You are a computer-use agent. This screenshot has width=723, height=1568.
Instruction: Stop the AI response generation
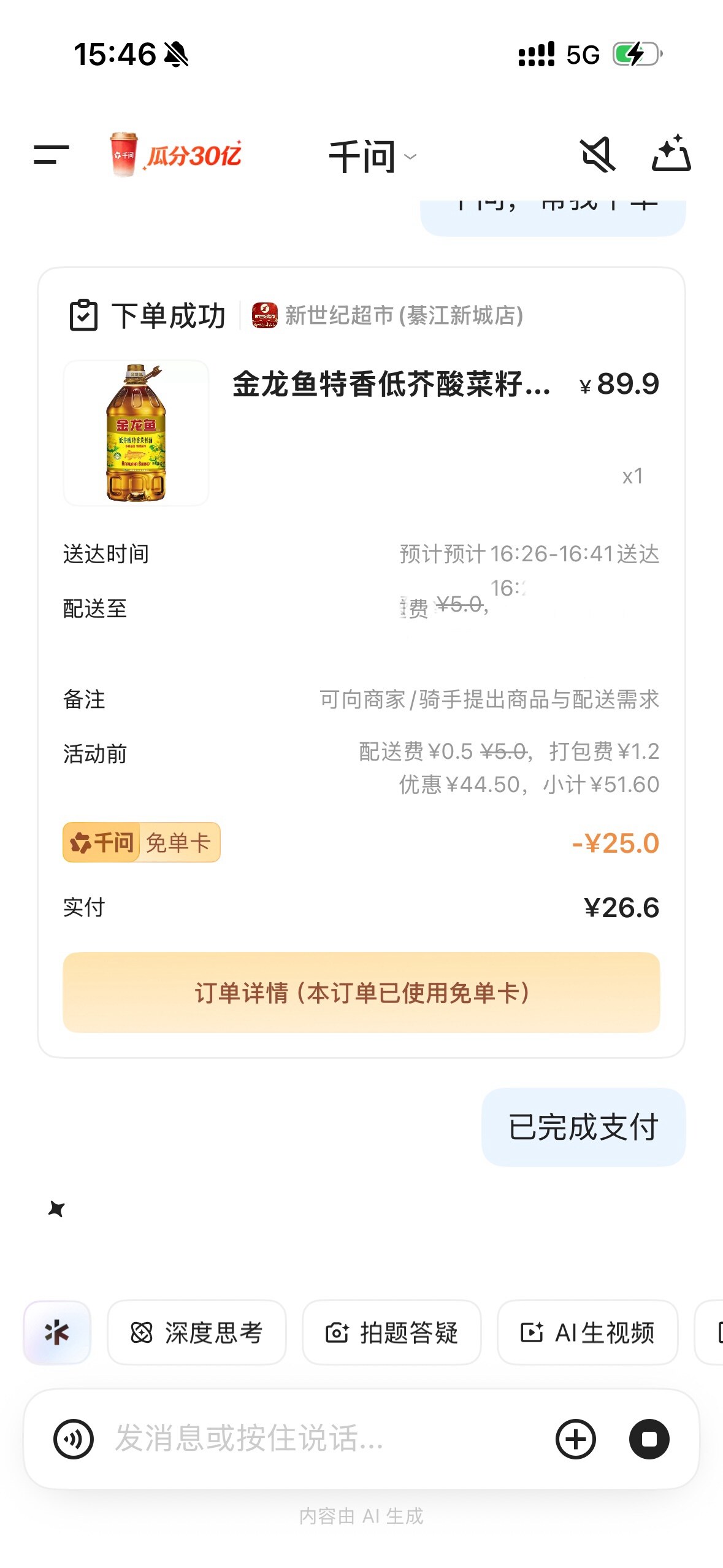(649, 1439)
